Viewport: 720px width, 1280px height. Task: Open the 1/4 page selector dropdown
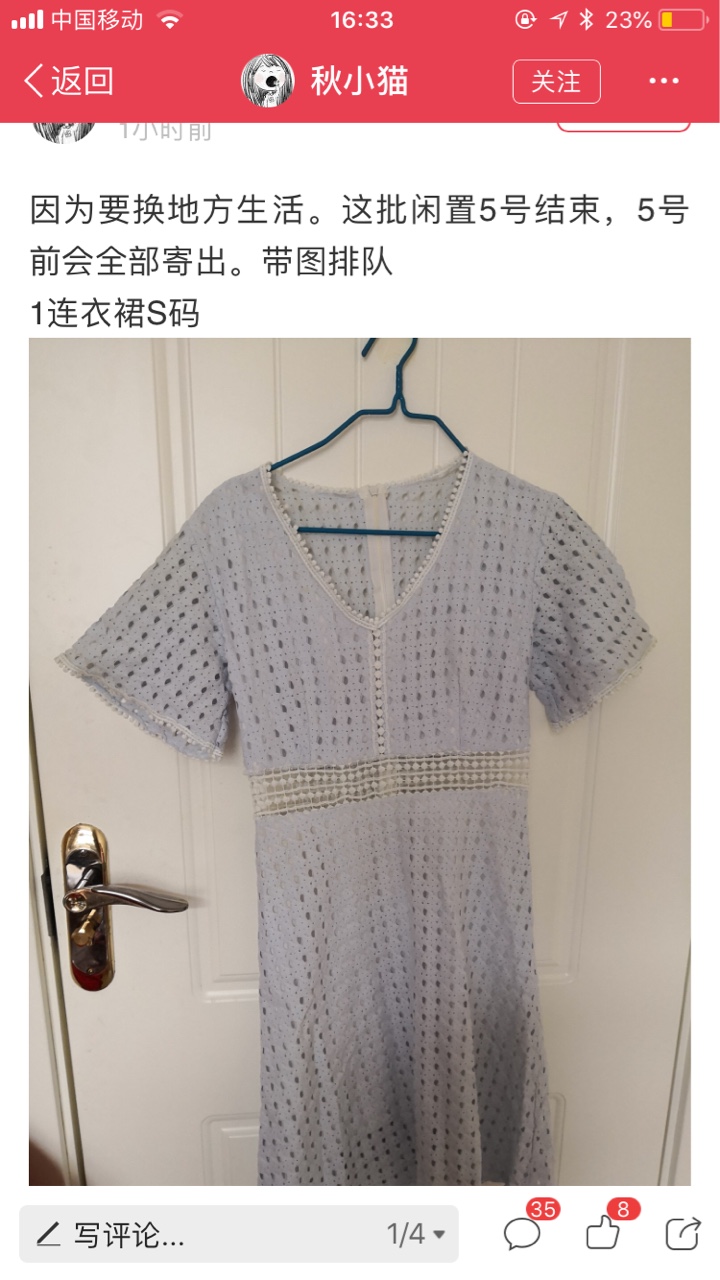point(416,1234)
